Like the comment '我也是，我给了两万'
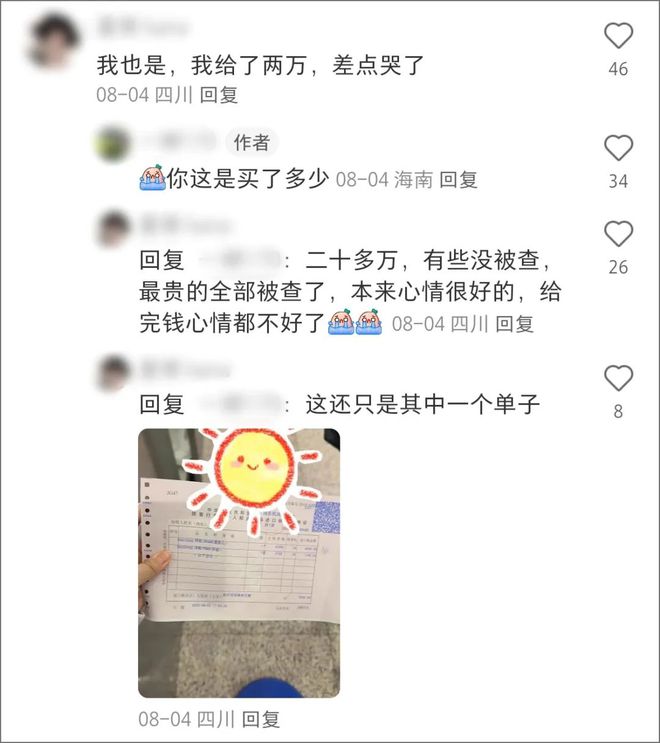Image resolution: width=660 pixels, height=743 pixels. click(x=618, y=37)
